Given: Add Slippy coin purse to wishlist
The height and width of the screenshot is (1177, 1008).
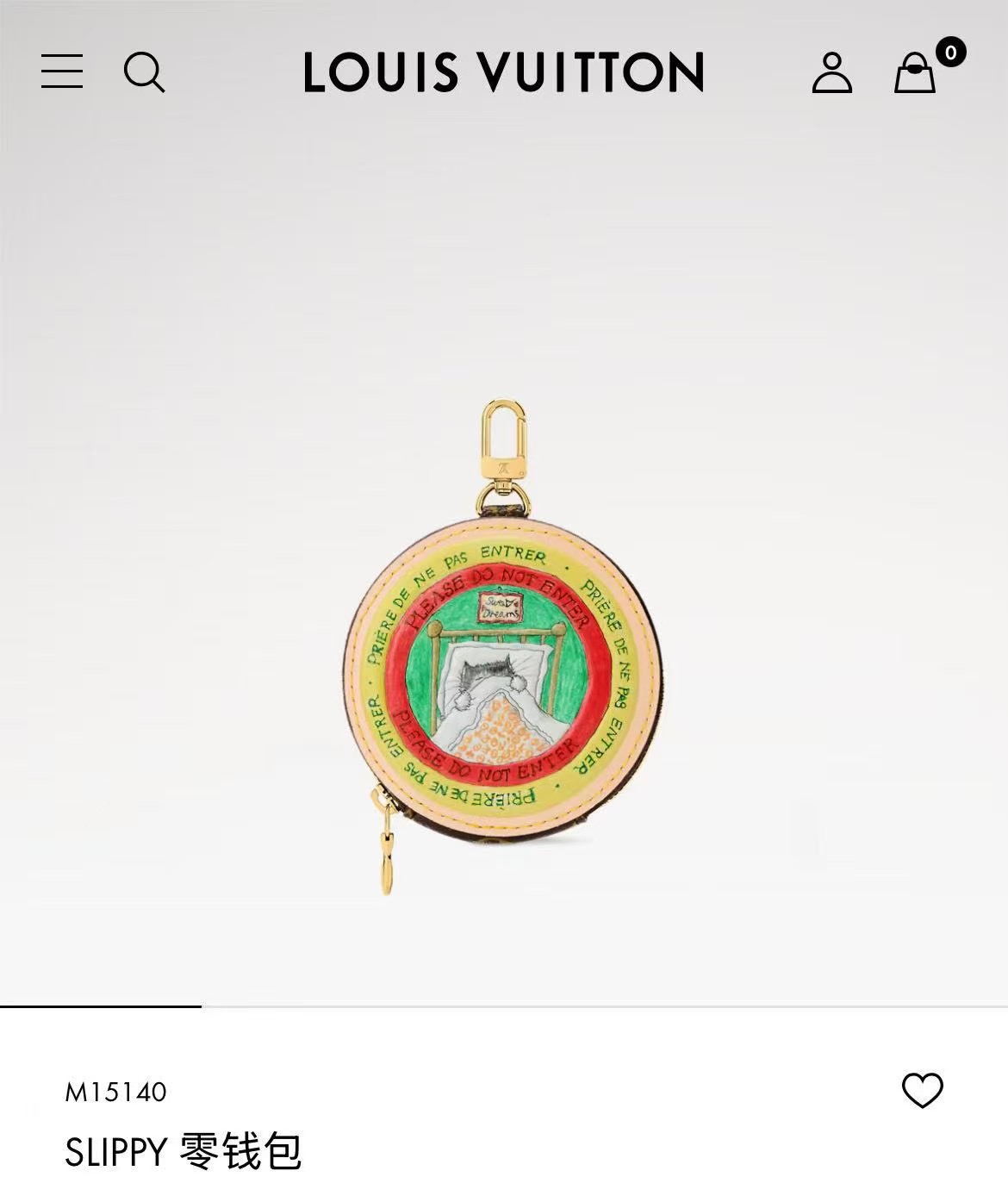Looking at the screenshot, I should [x=922, y=1091].
